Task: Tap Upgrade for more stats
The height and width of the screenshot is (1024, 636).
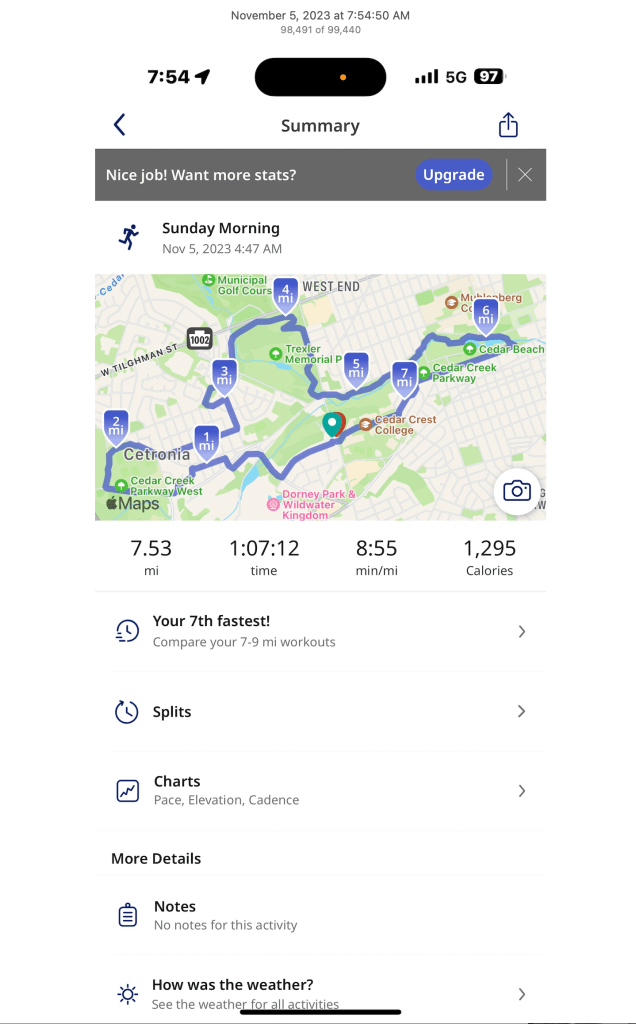Action: click(453, 175)
